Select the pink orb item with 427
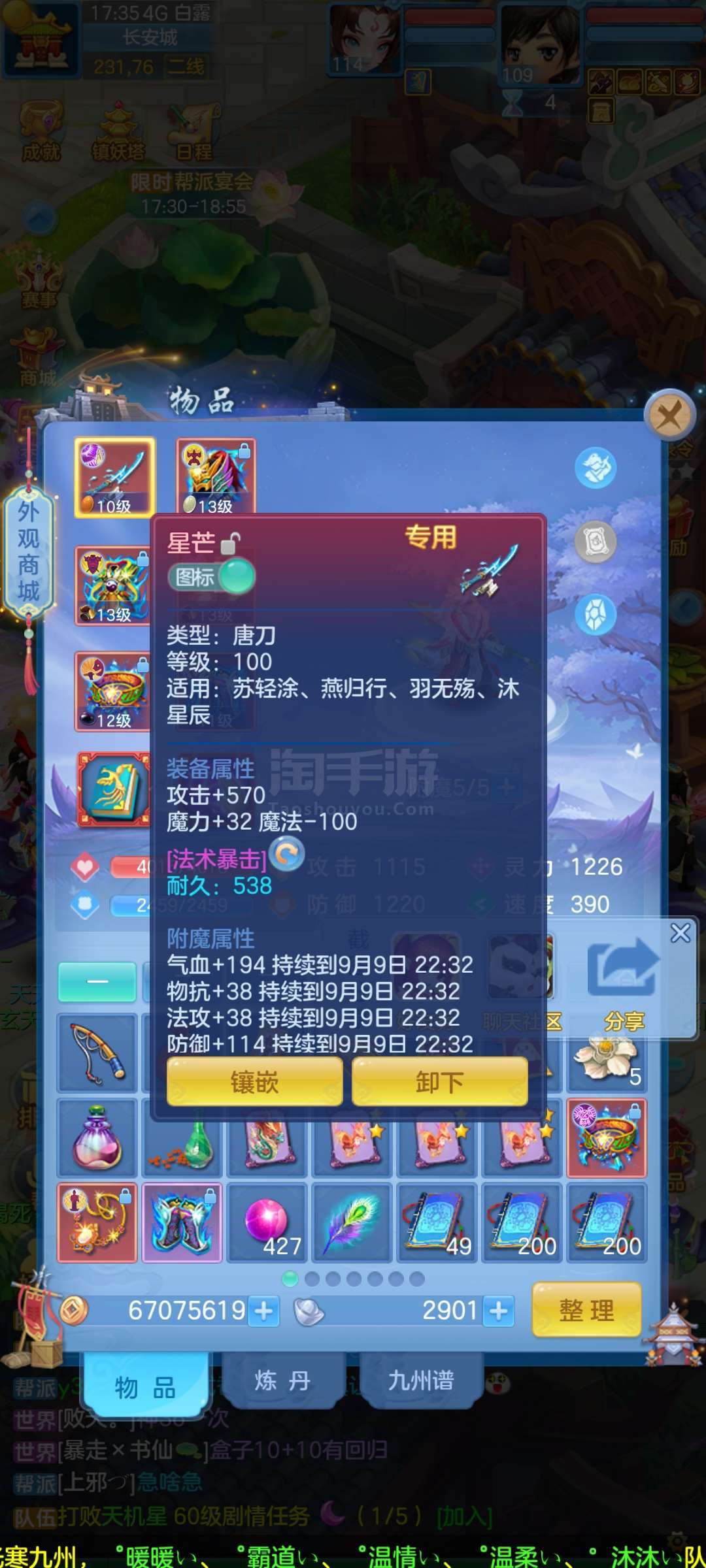The width and height of the screenshot is (706, 1568). [x=267, y=1222]
